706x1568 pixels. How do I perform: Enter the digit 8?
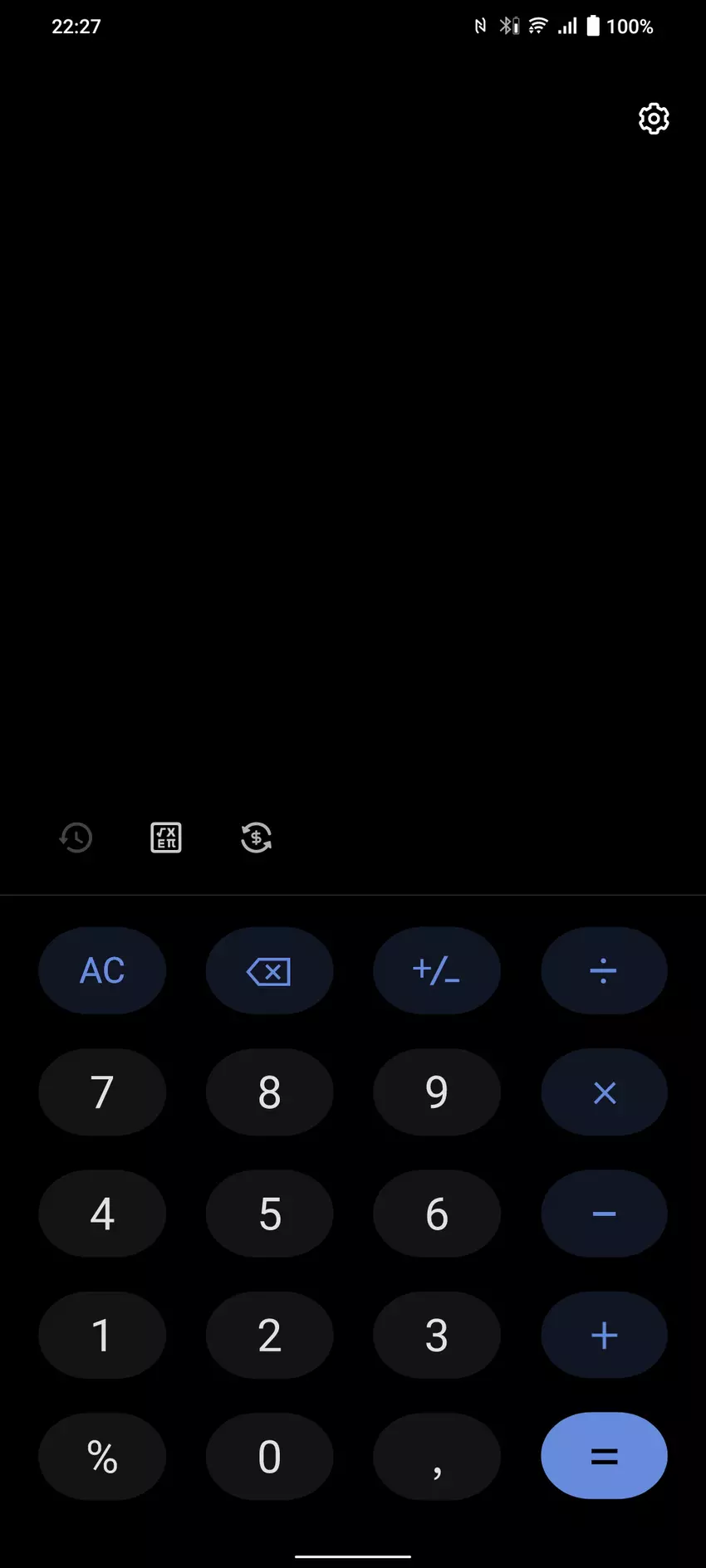tap(269, 1092)
